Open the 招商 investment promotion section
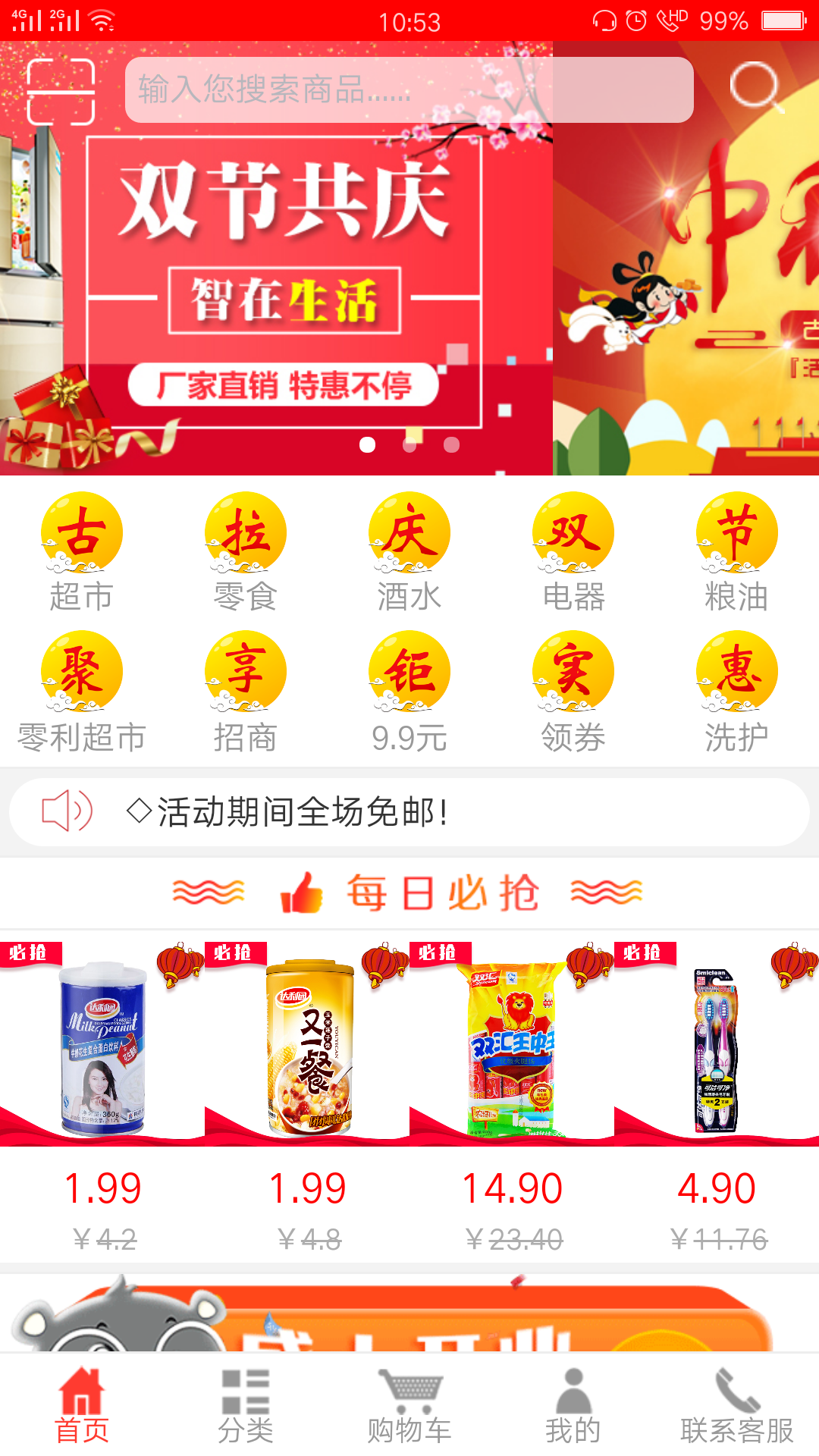This screenshot has width=819, height=1456. click(x=244, y=671)
